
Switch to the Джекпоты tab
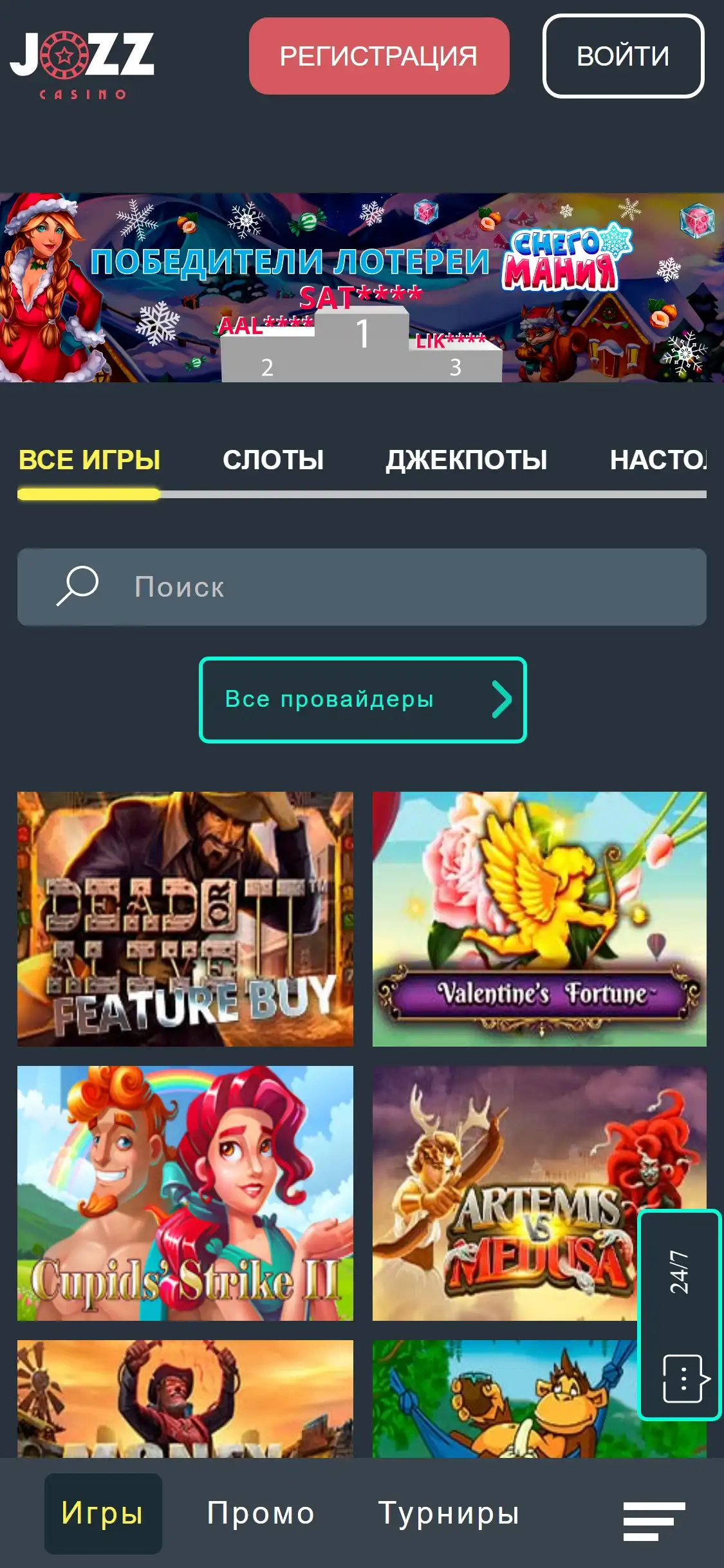click(x=467, y=460)
